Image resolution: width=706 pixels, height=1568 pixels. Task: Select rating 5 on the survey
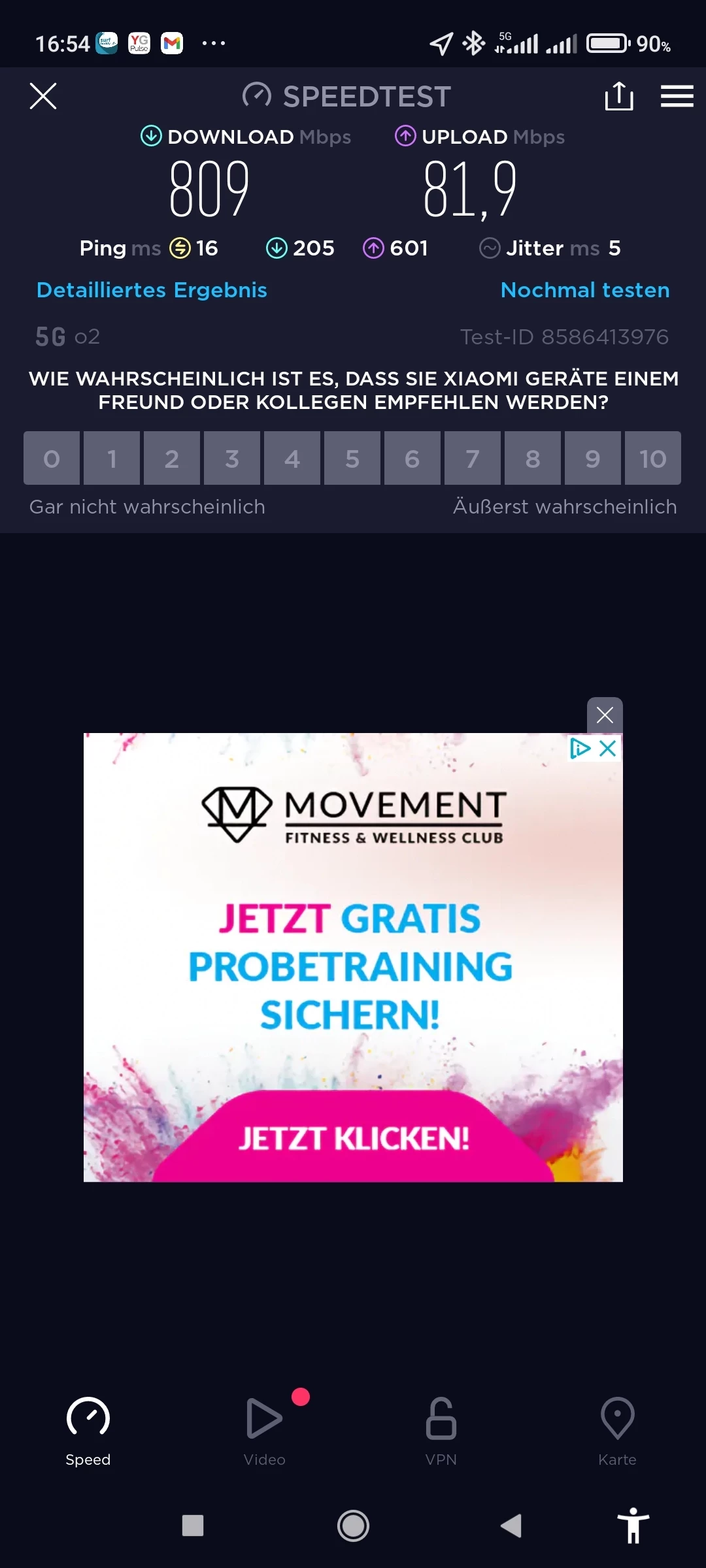[352, 459]
